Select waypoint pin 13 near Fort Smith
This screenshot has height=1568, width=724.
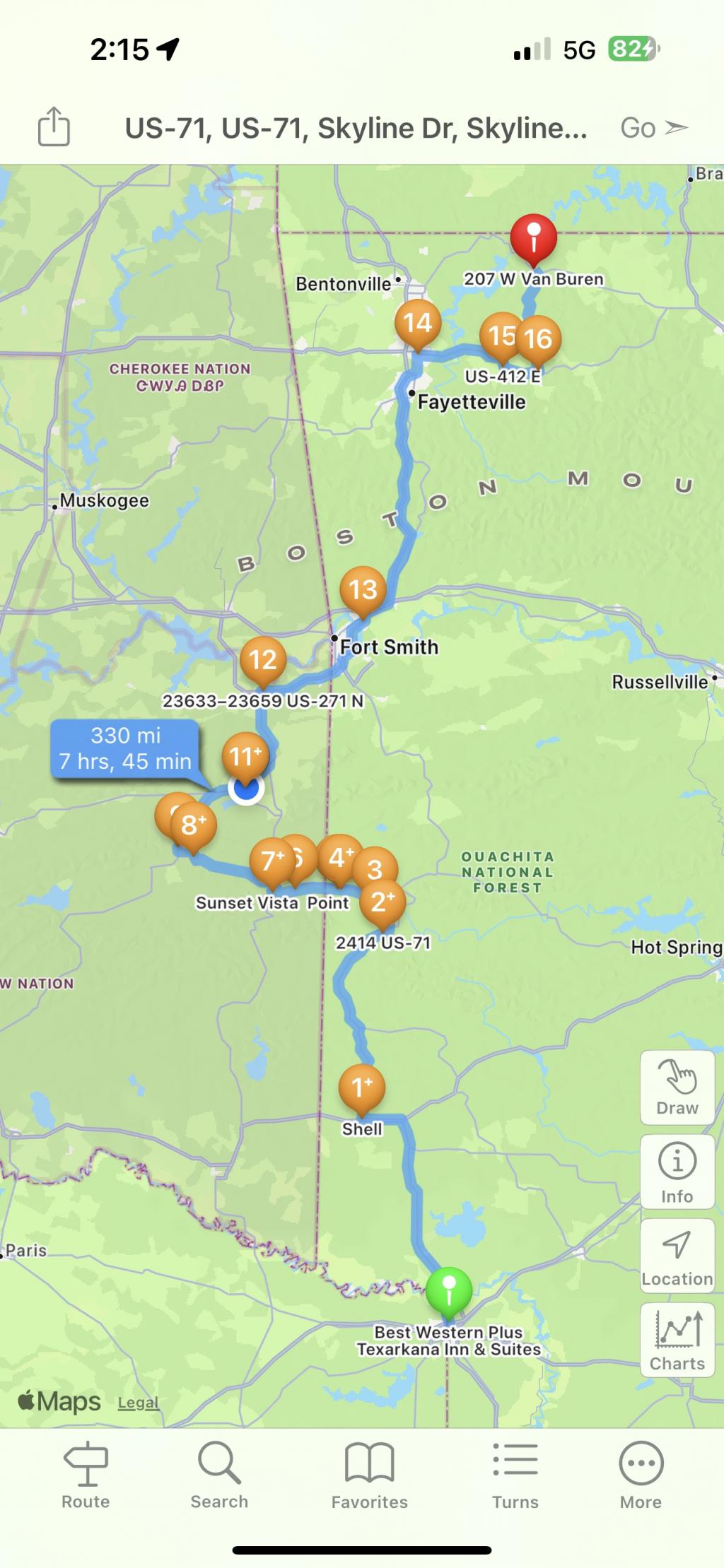pyautogui.click(x=363, y=589)
